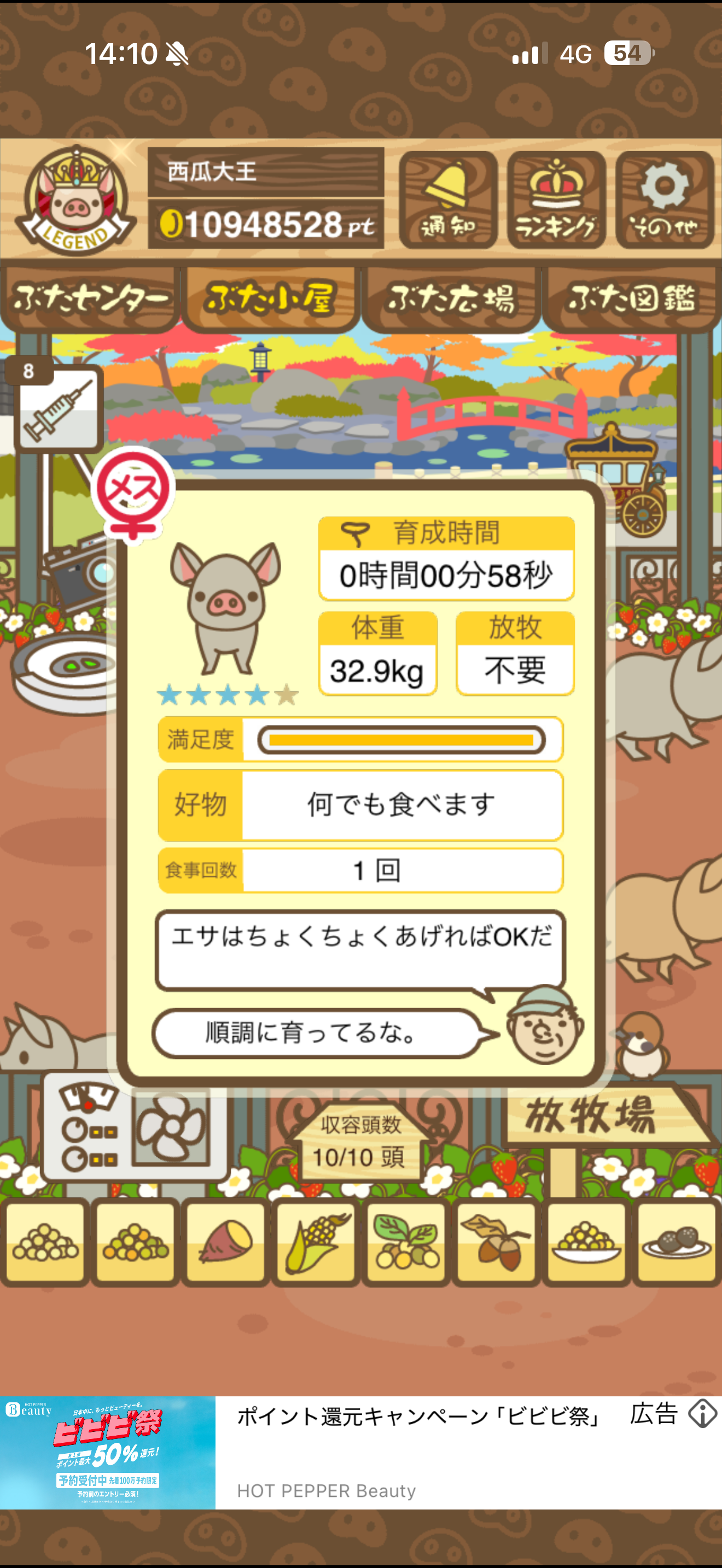Select the leafy greens and beans feed
This screenshot has height=1568, width=722.
[406, 1243]
